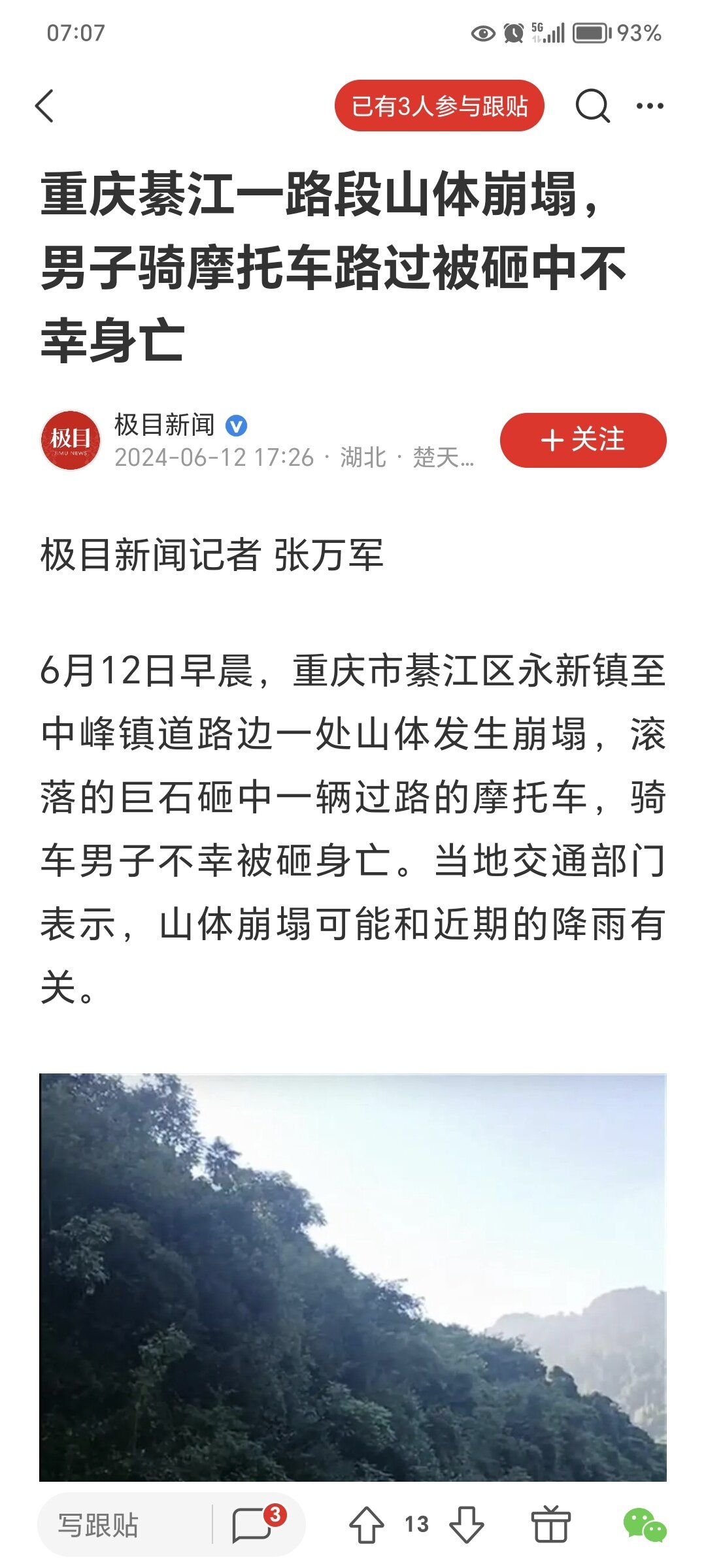The height and width of the screenshot is (1568, 706).
Task: Open the search magnifier icon
Action: (592, 106)
